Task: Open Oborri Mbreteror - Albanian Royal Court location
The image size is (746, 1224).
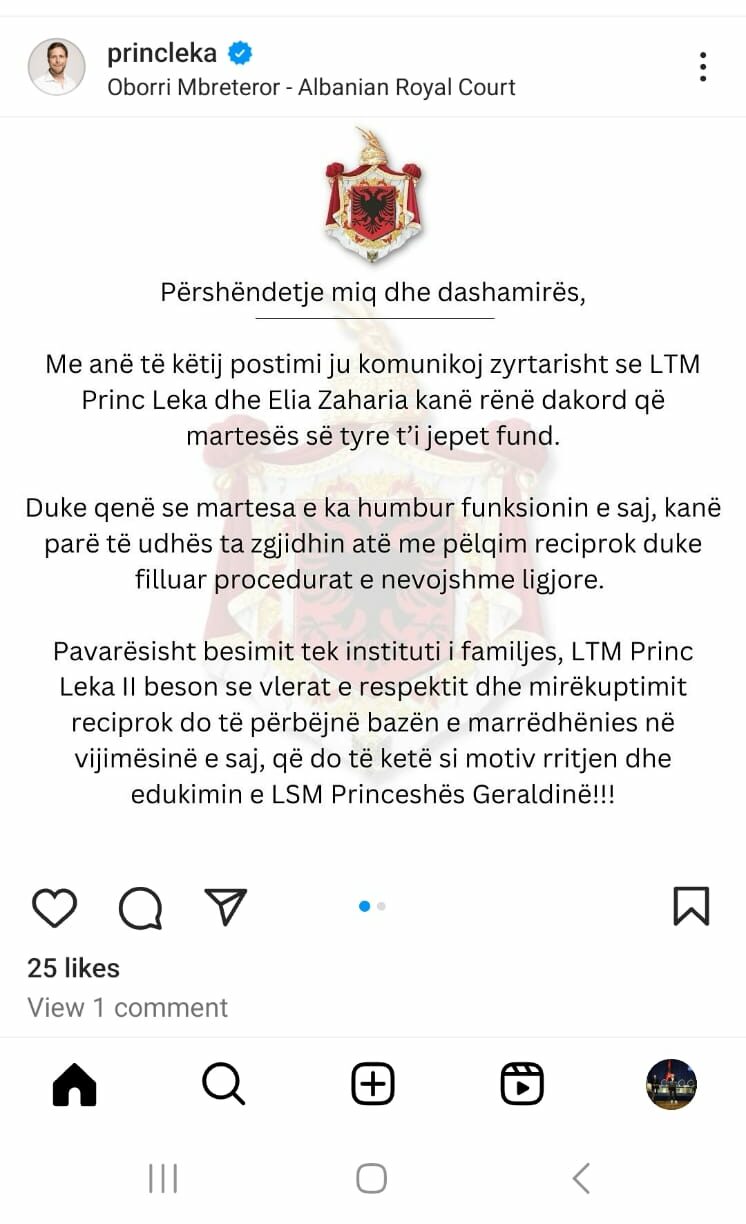Action: [311, 87]
